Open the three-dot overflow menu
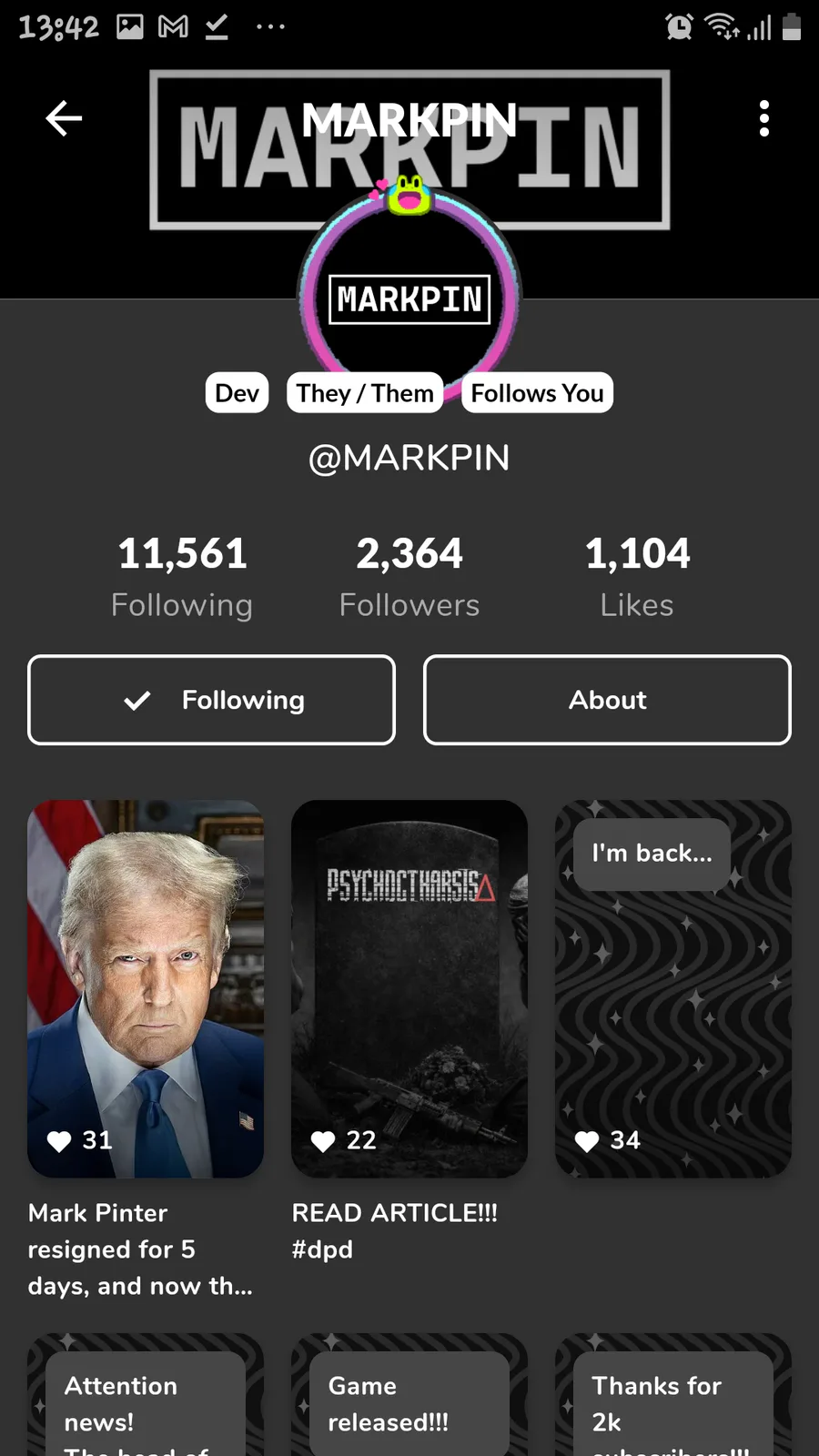Image resolution: width=819 pixels, height=1456 pixels. click(763, 118)
